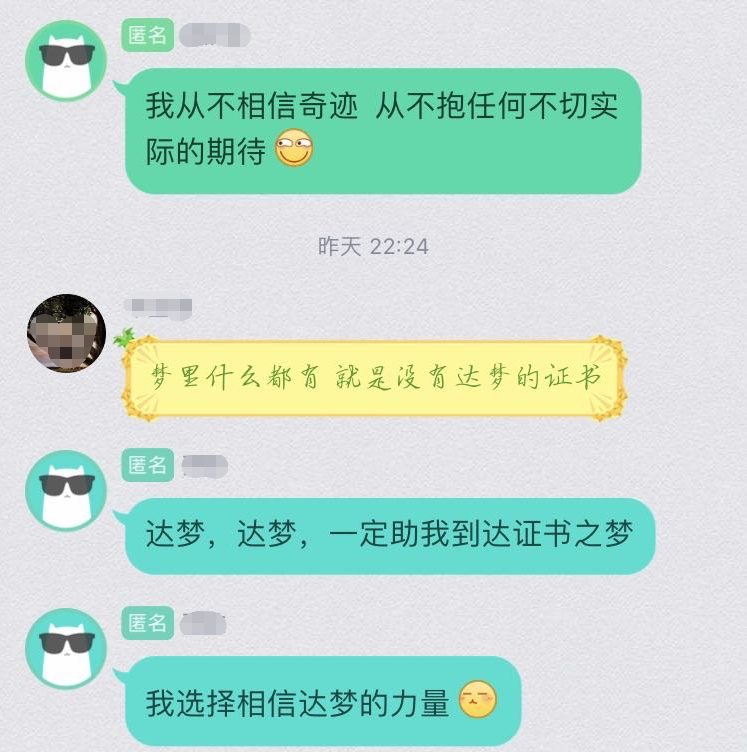Open anonymous avatar next to 达梦，达梦 message
747x752 pixels.
(x=66, y=490)
